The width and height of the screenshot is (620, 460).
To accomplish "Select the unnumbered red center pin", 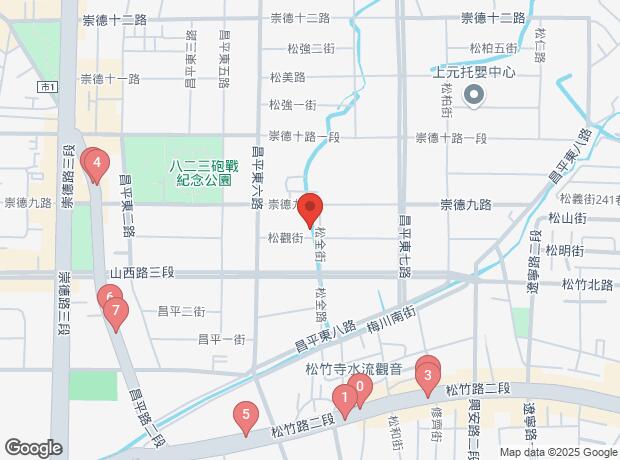I will [x=310, y=209].
